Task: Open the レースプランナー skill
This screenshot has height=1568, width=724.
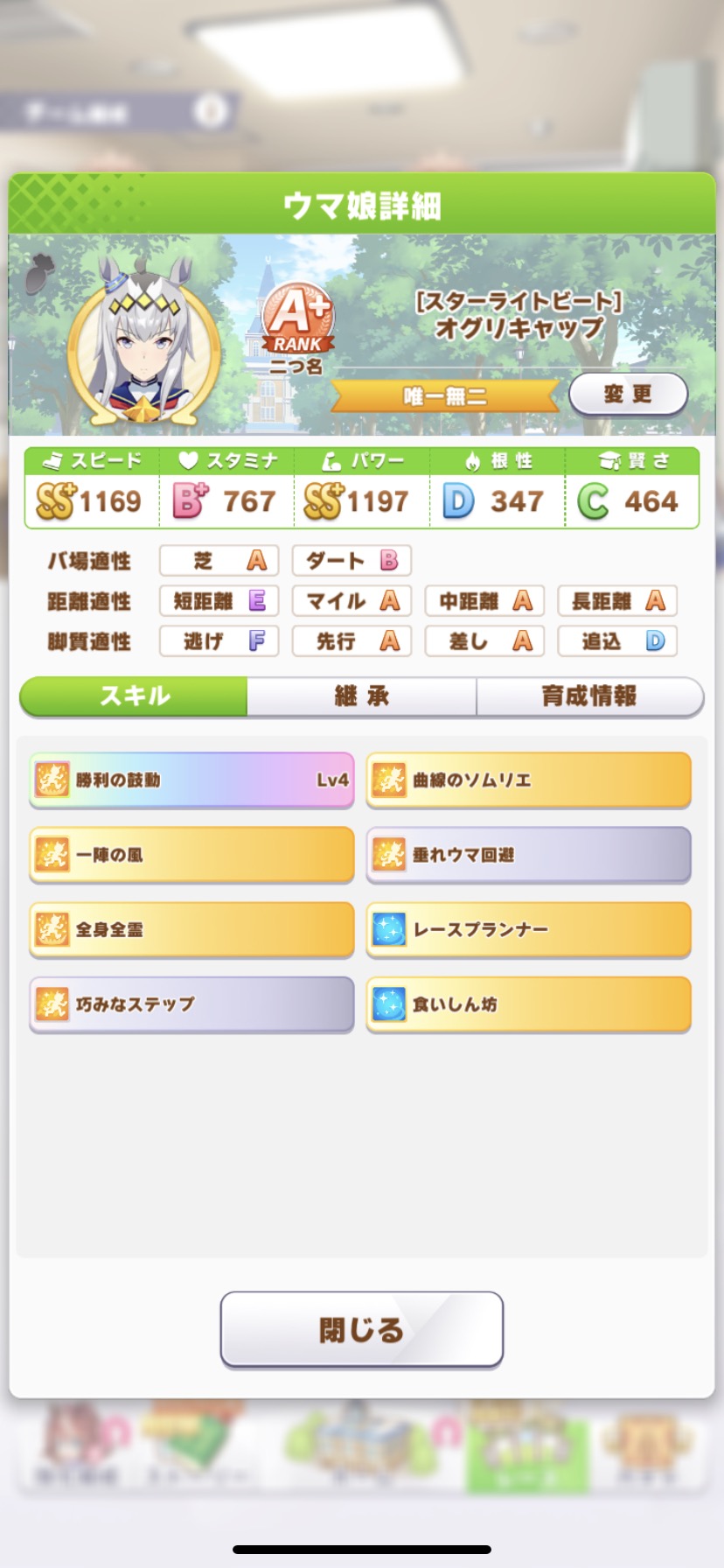Action: point(528,929)
